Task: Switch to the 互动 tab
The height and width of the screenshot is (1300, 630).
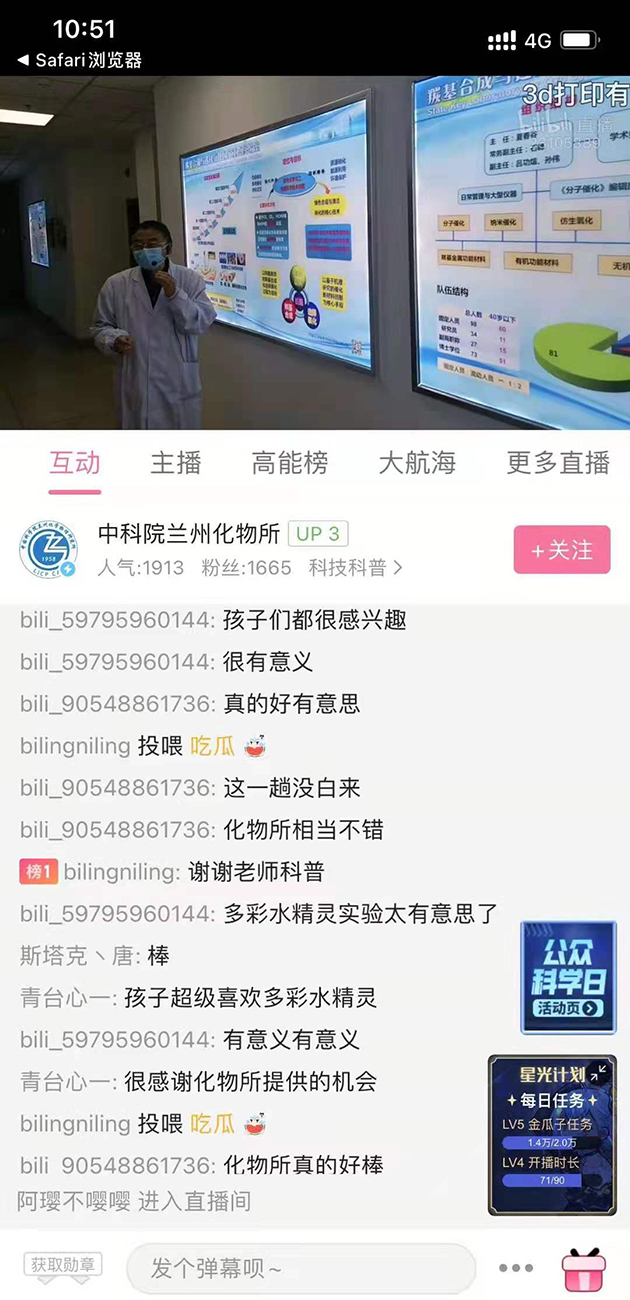Action: coord(75,463)
